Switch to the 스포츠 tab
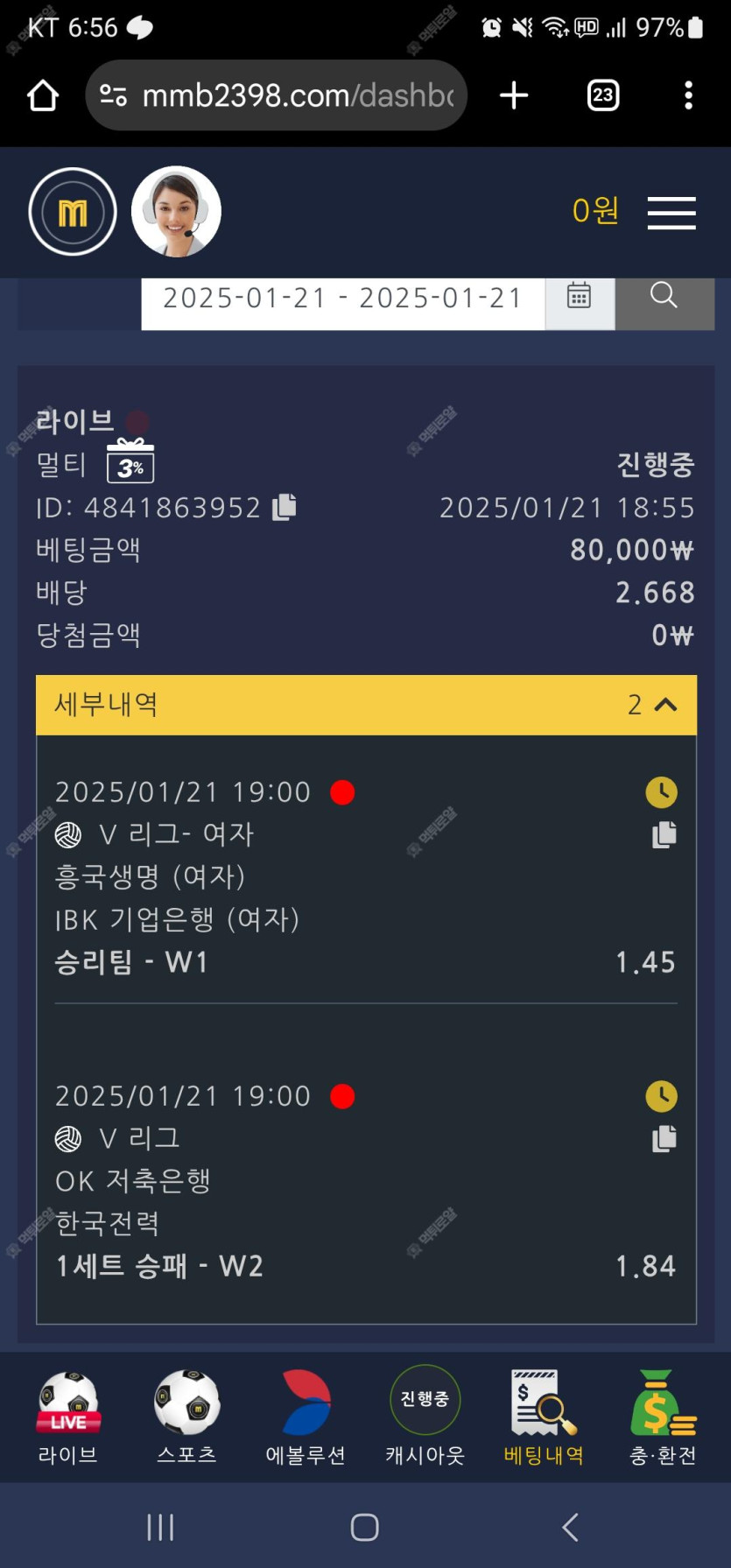The width and height of the screenshot is (731, 1568). (186, 1417)
